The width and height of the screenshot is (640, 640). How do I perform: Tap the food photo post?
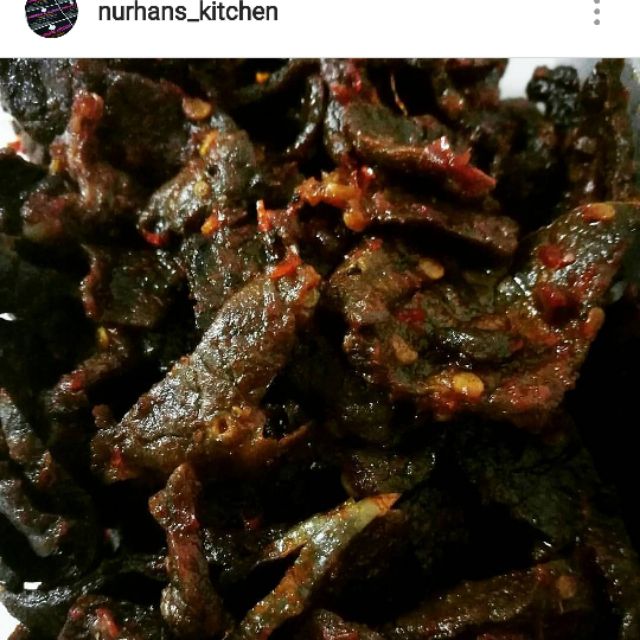320,349
